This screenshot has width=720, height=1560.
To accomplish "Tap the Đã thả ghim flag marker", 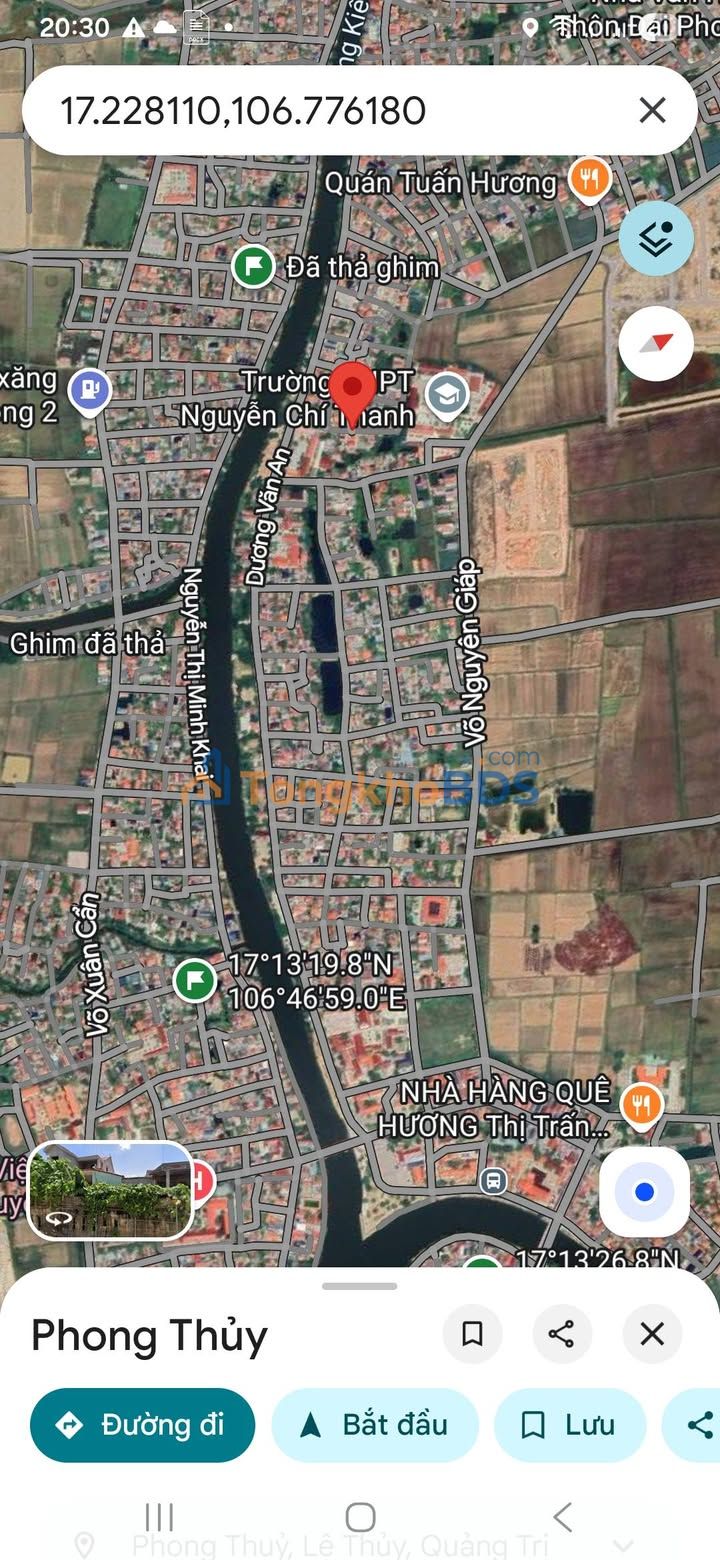I will [x=253, y=267].
